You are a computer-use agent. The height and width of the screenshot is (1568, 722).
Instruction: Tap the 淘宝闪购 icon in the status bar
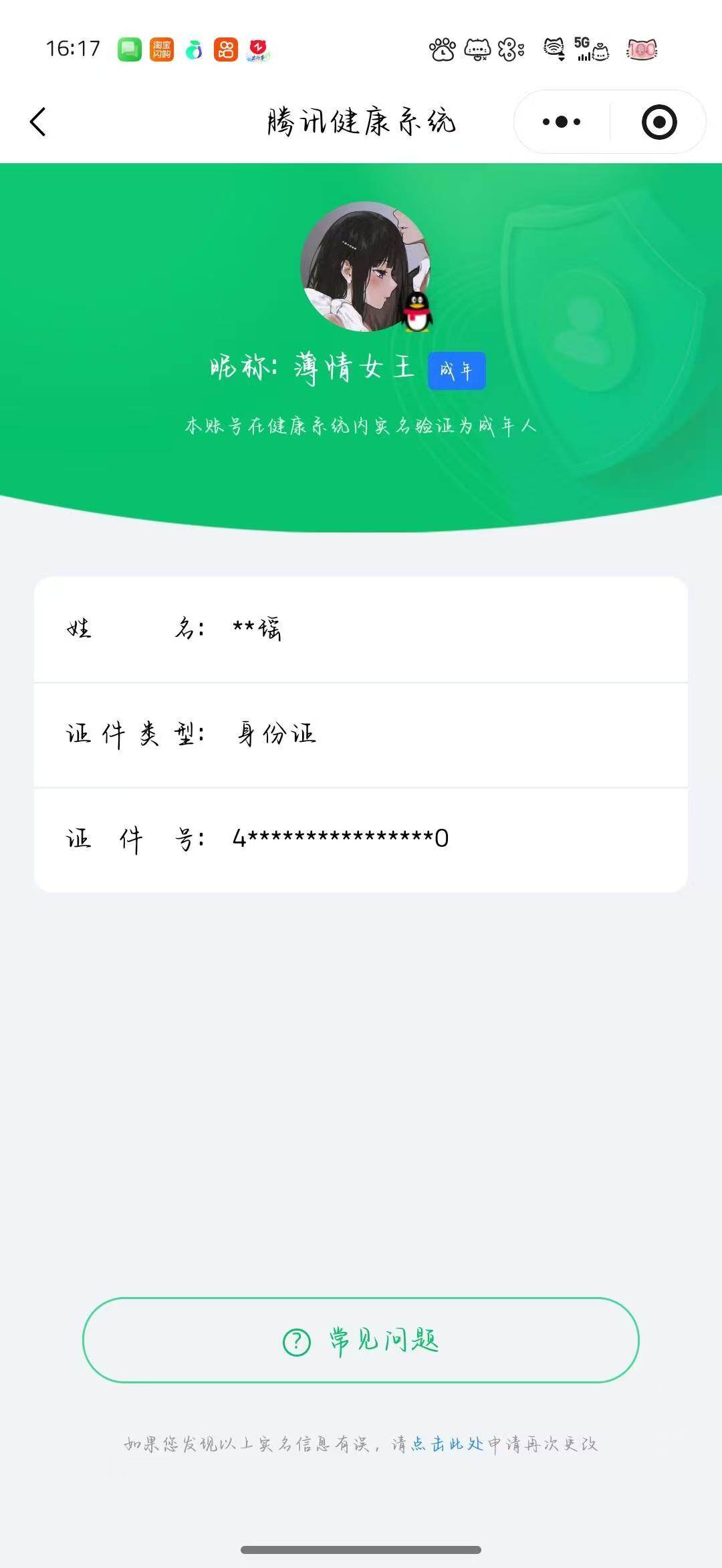pos(162,48)
